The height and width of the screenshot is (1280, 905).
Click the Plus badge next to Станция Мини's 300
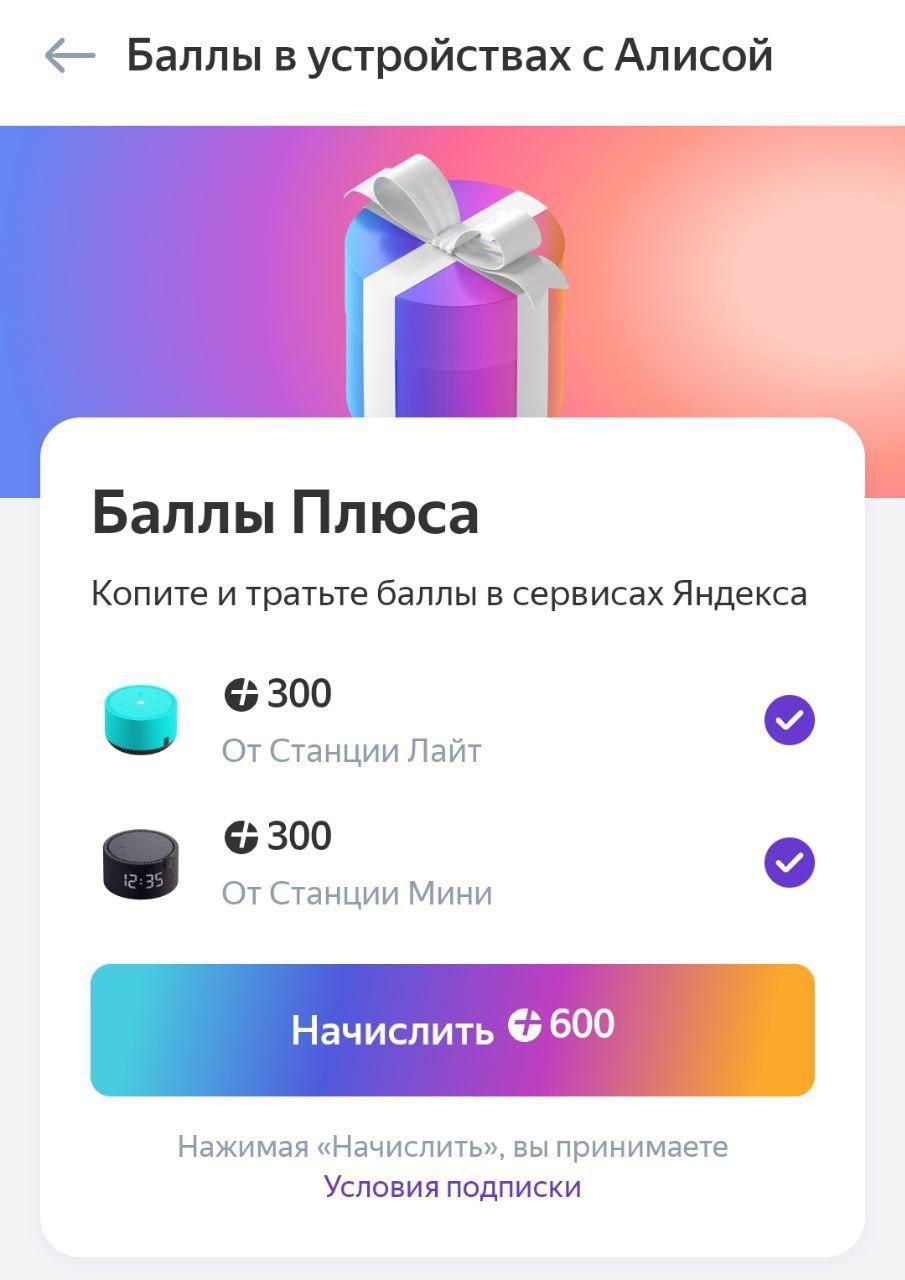243,835
